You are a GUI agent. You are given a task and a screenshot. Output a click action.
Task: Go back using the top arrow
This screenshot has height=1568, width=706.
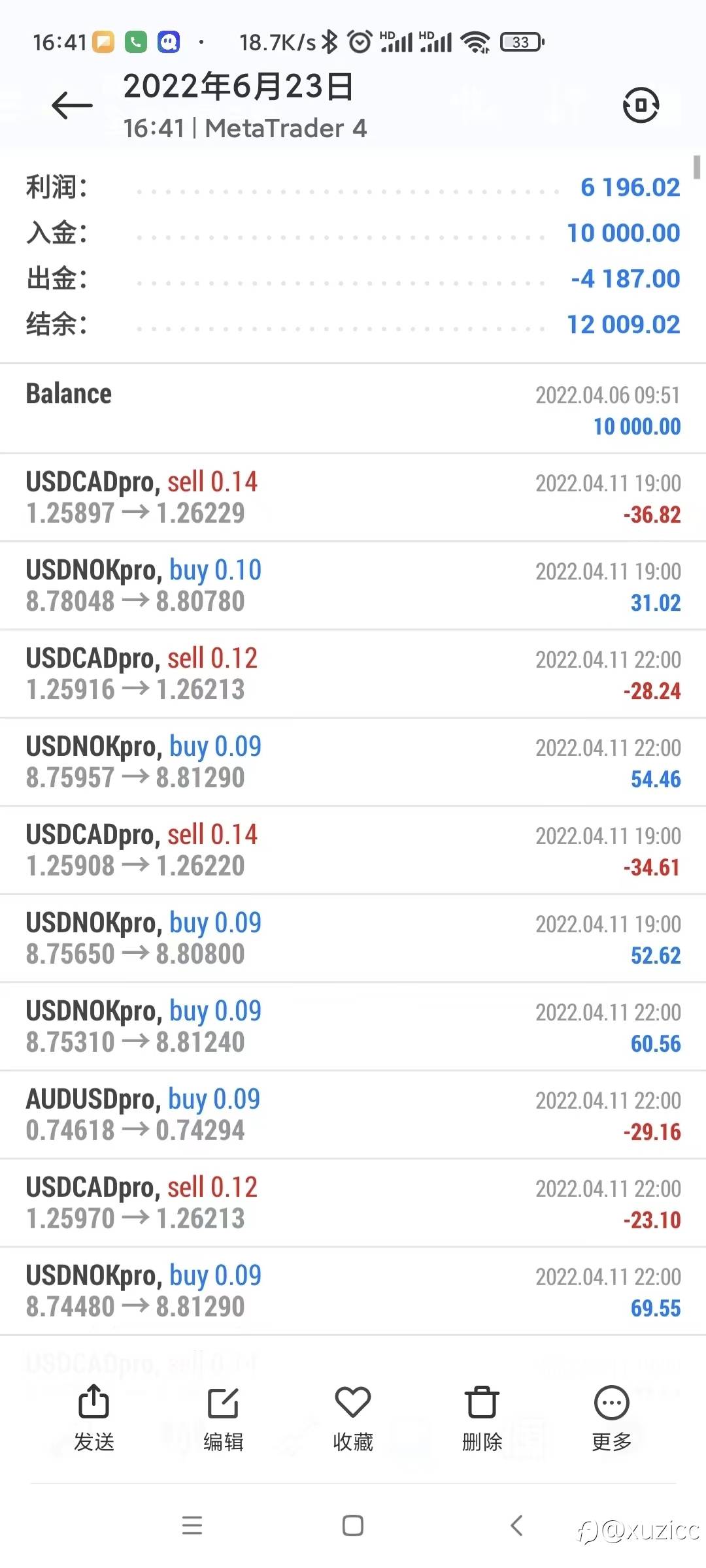point(72,106)
